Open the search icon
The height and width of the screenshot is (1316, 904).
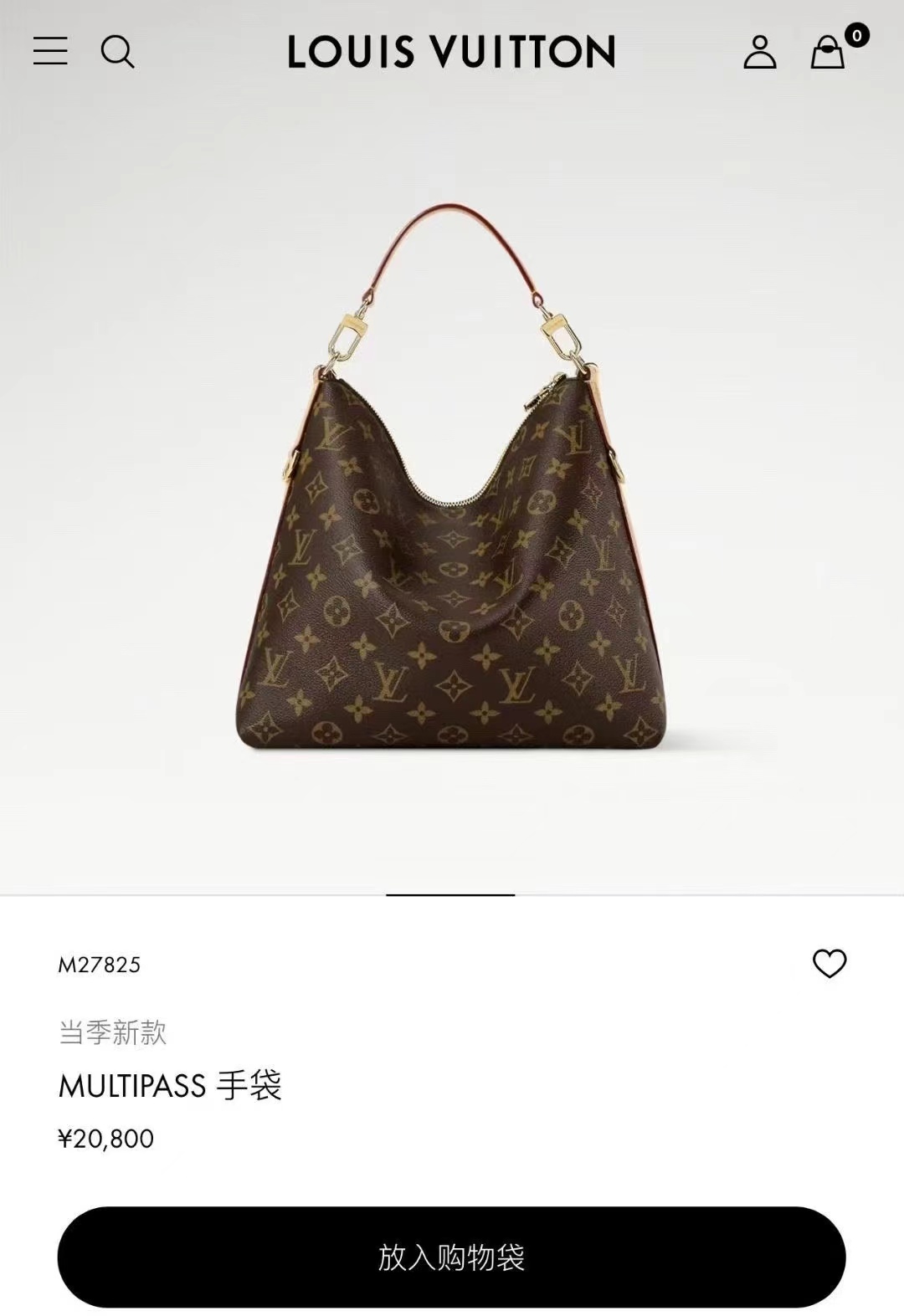pyautogui.click(x=117, y=52)
